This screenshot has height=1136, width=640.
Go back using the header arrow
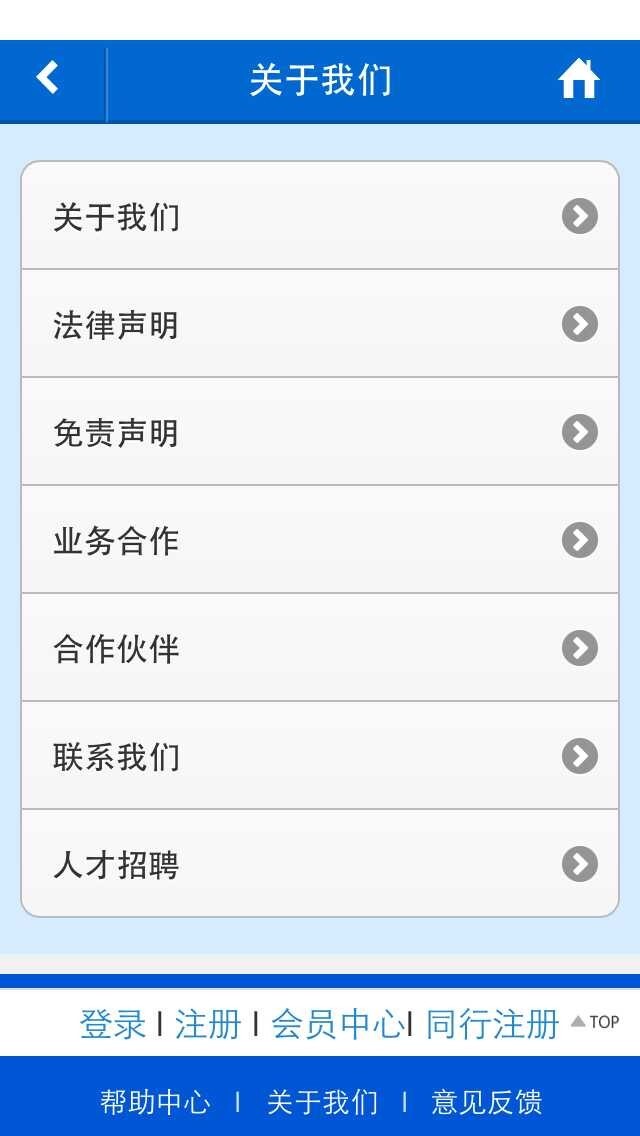(x=48, y=79)
